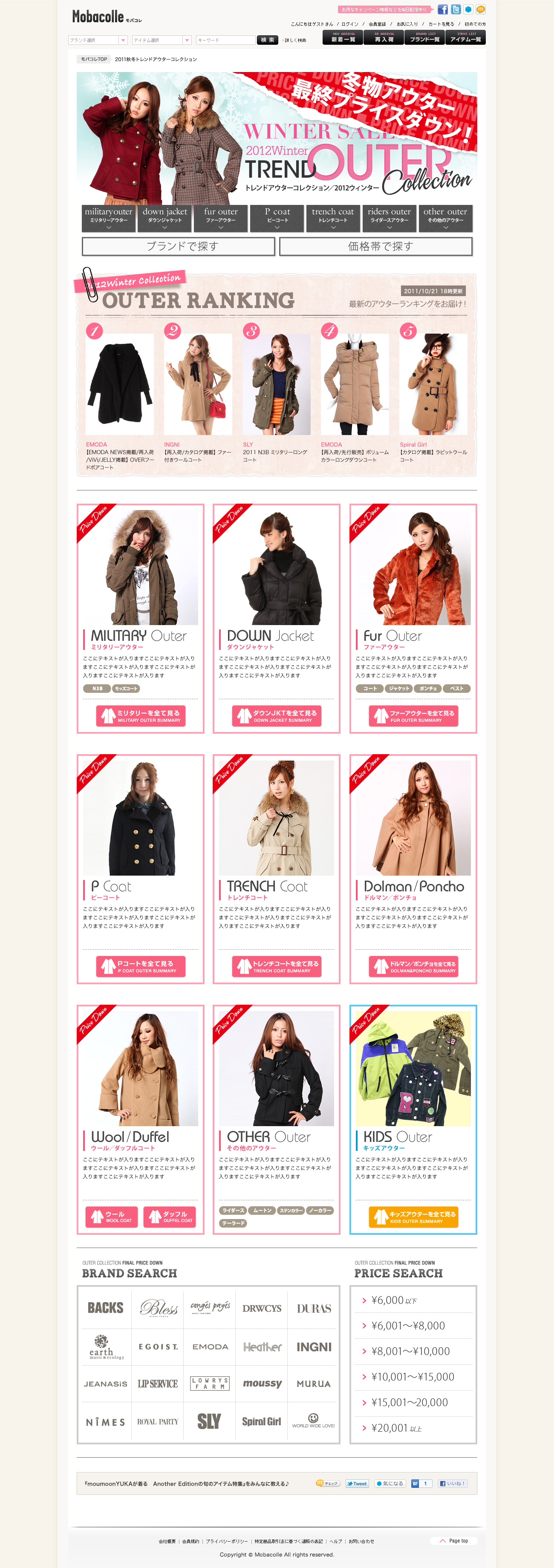
Task: Tap トレンチコートを全て見る button
Action: [x=277, y=966]
